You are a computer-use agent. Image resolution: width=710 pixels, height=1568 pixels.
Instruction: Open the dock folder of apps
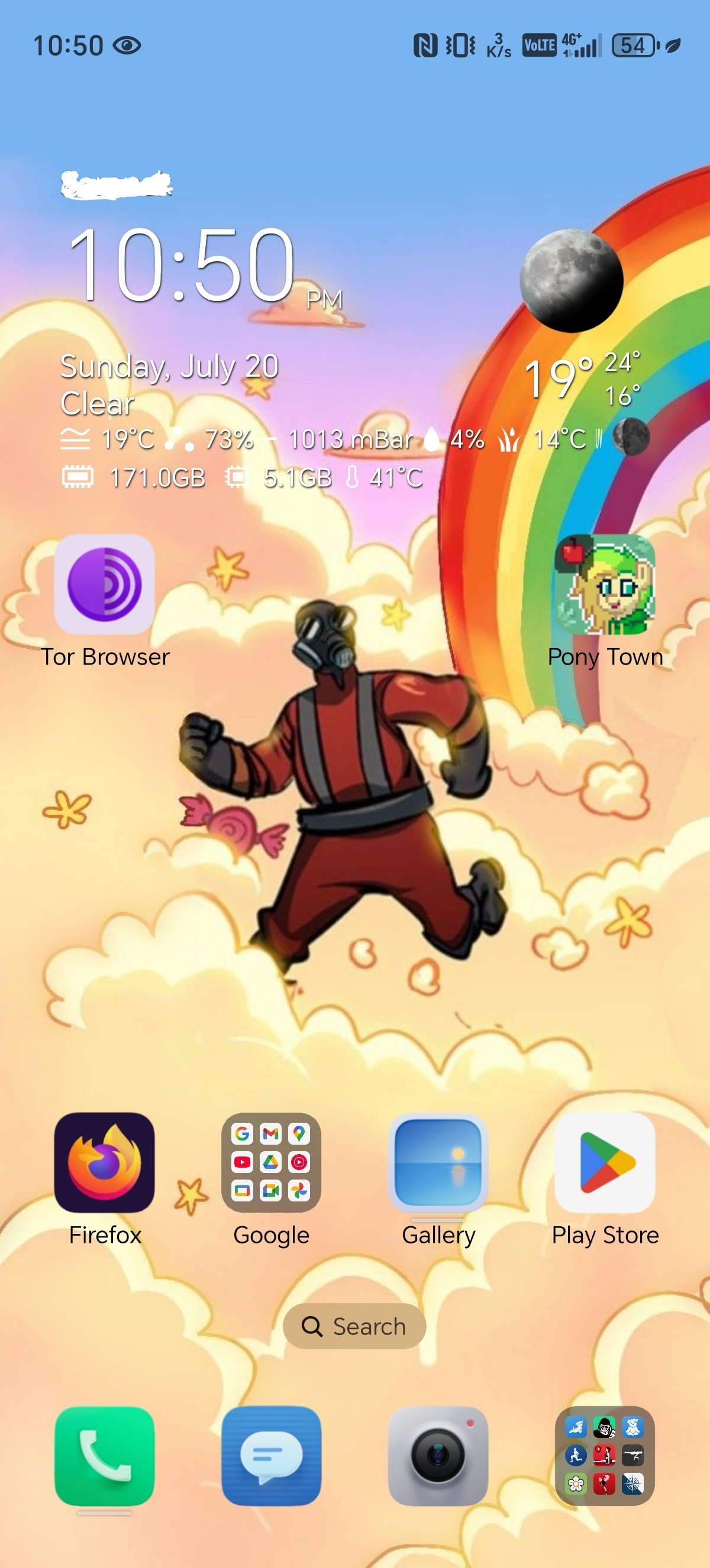(x=605, y=1456)
